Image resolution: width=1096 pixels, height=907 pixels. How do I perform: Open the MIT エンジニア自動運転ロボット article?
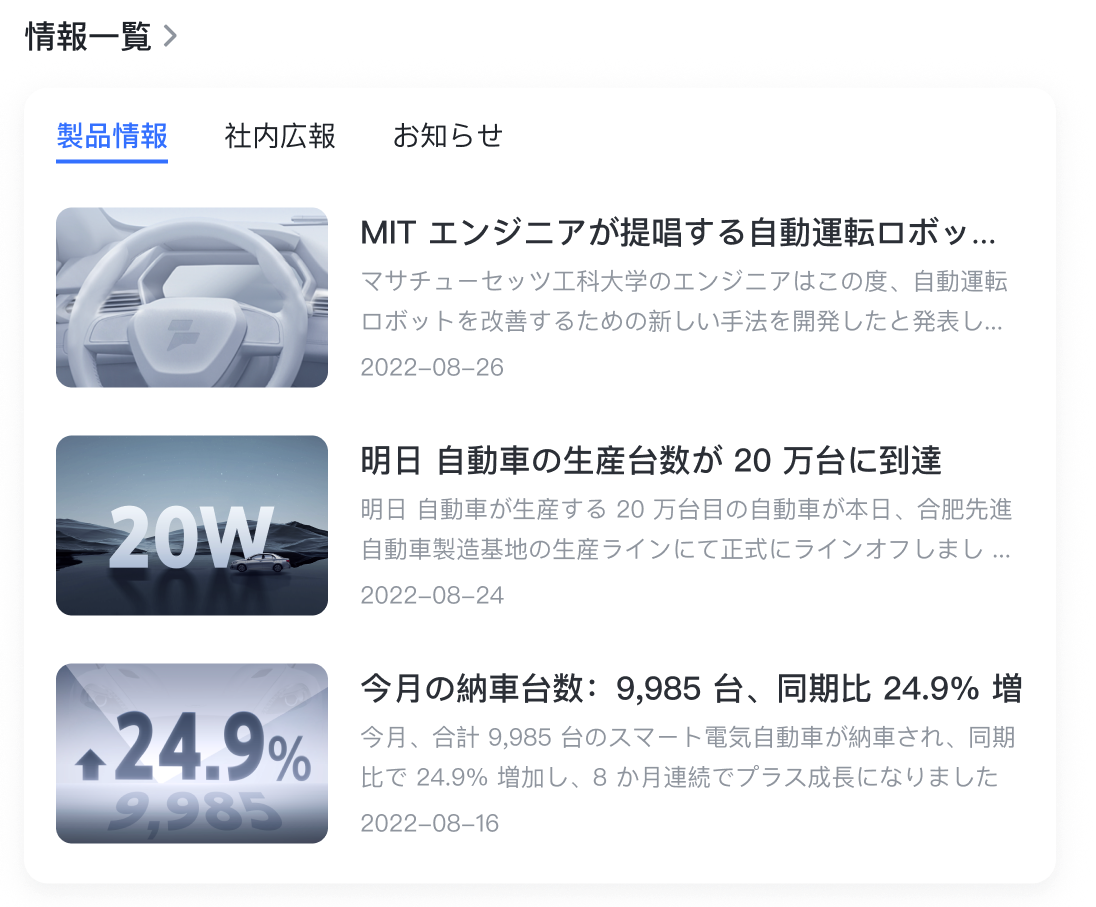click(678, 234)
